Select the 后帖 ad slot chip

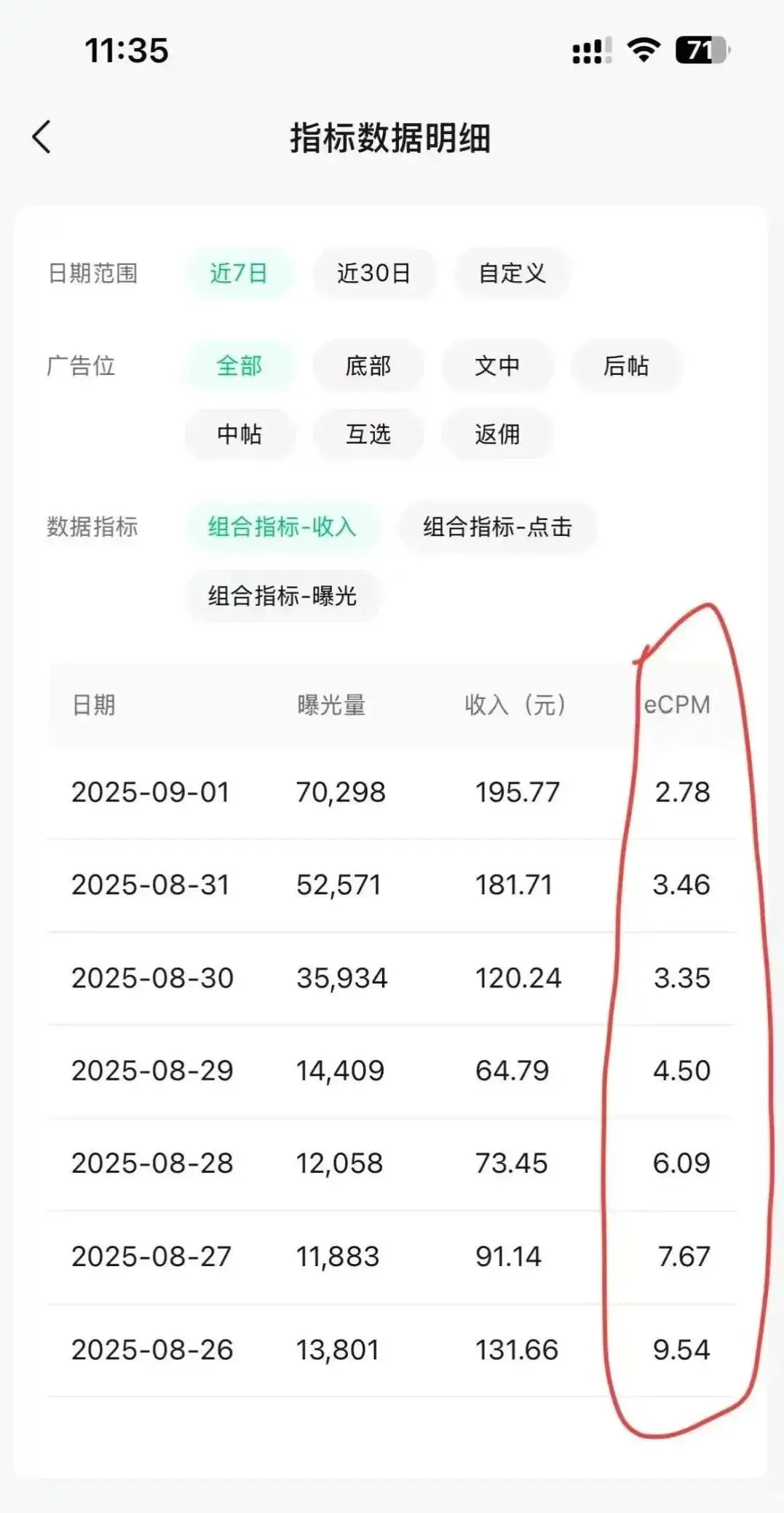[627, 367]
